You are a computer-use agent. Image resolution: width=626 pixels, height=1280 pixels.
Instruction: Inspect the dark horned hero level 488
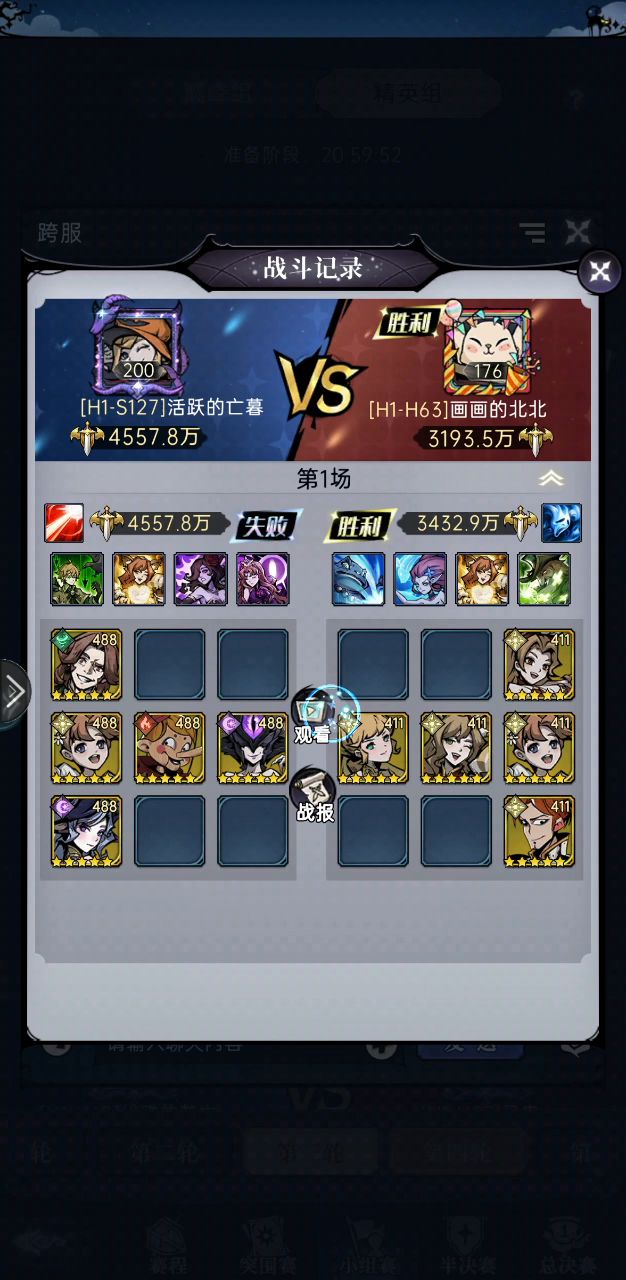(x=253, y=747)
